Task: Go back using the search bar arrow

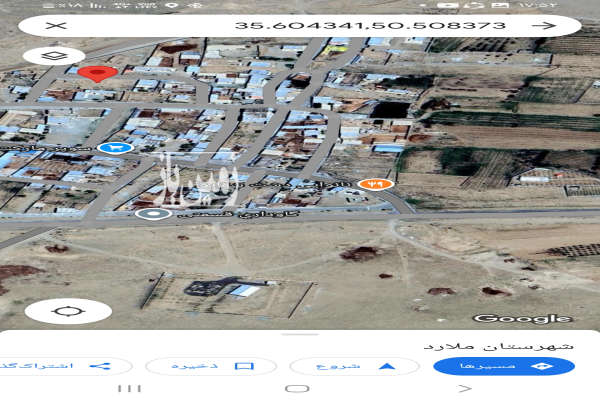Action: (x=541, y=26)
